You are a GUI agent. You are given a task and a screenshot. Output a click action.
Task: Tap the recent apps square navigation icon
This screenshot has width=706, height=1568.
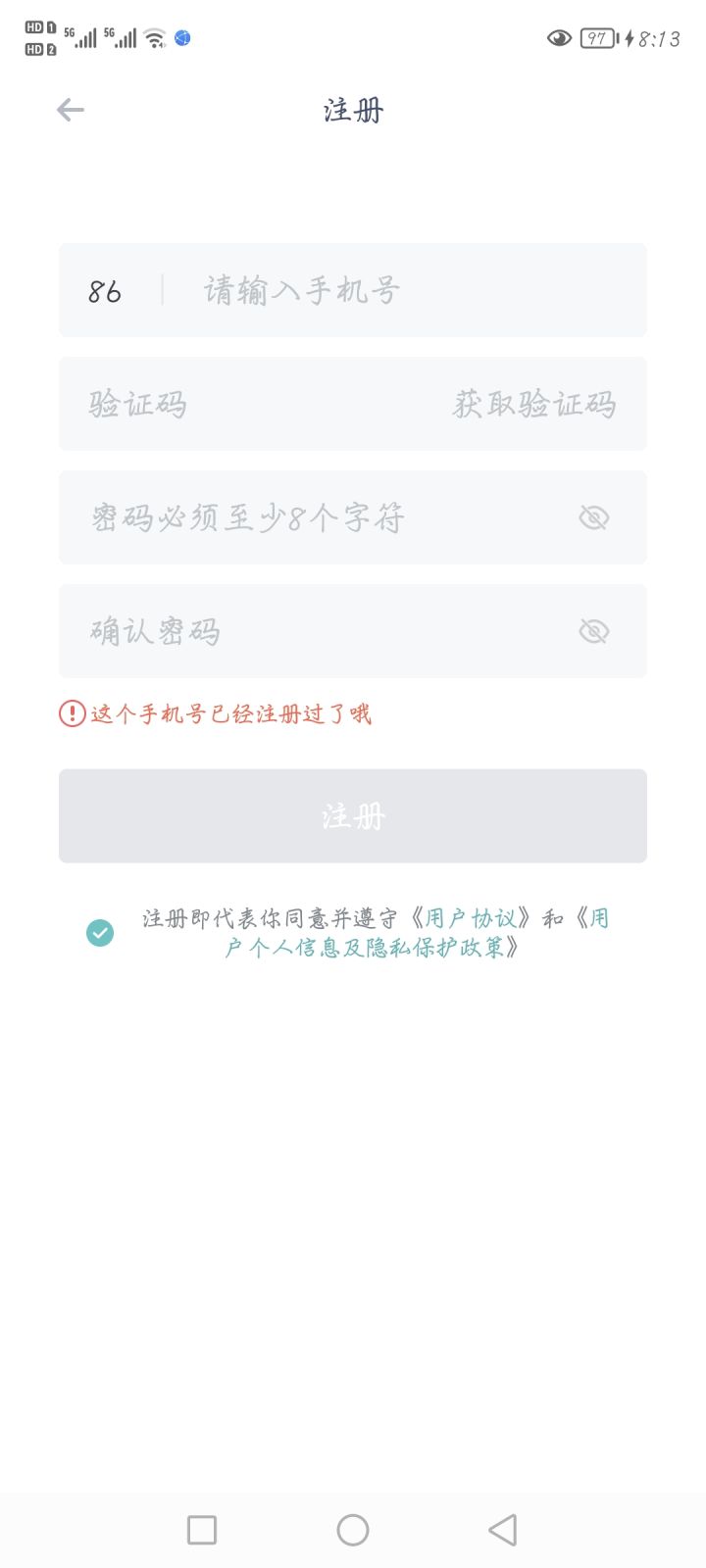202,1529
